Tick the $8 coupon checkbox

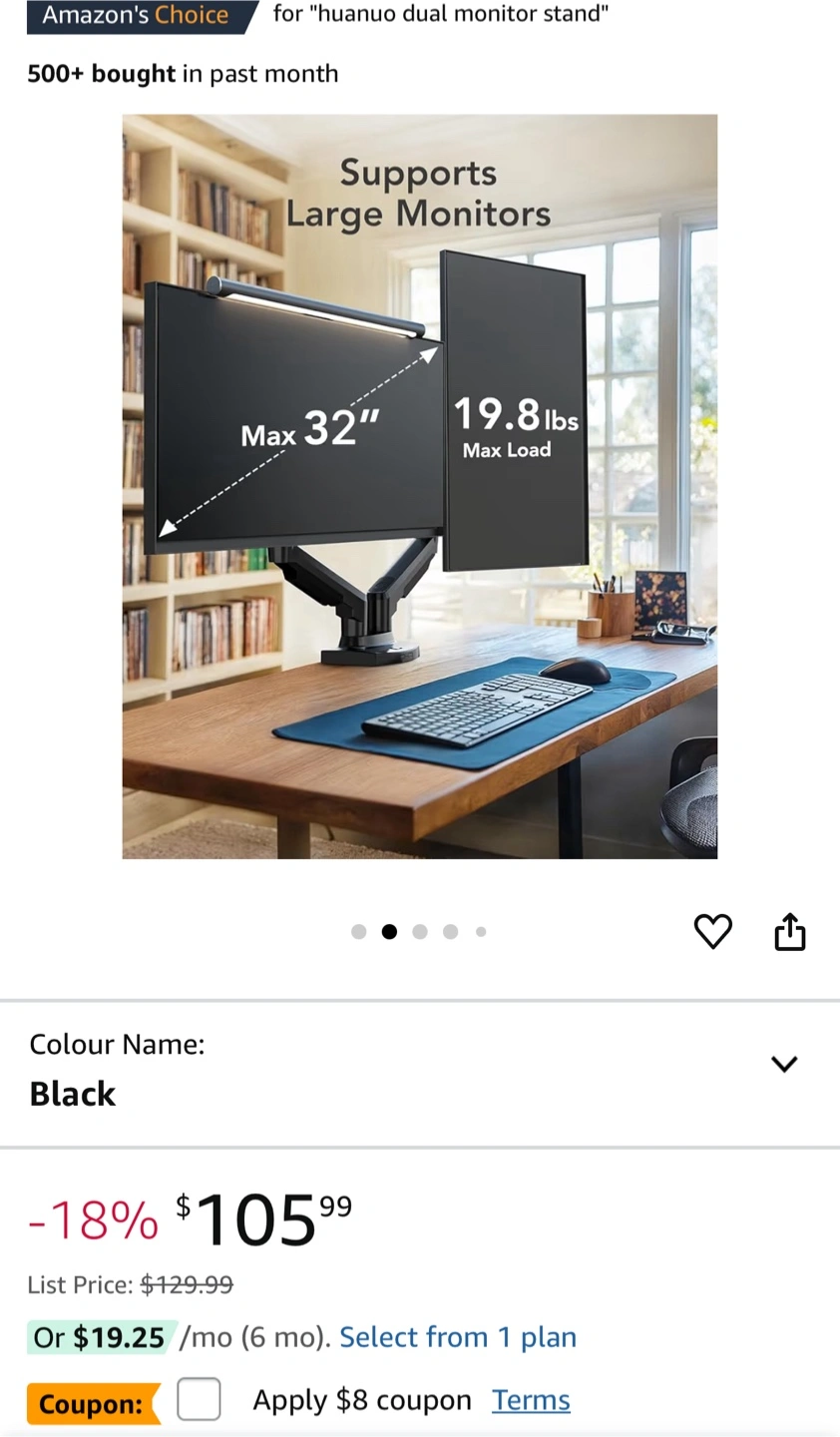tap(200, 1399)
